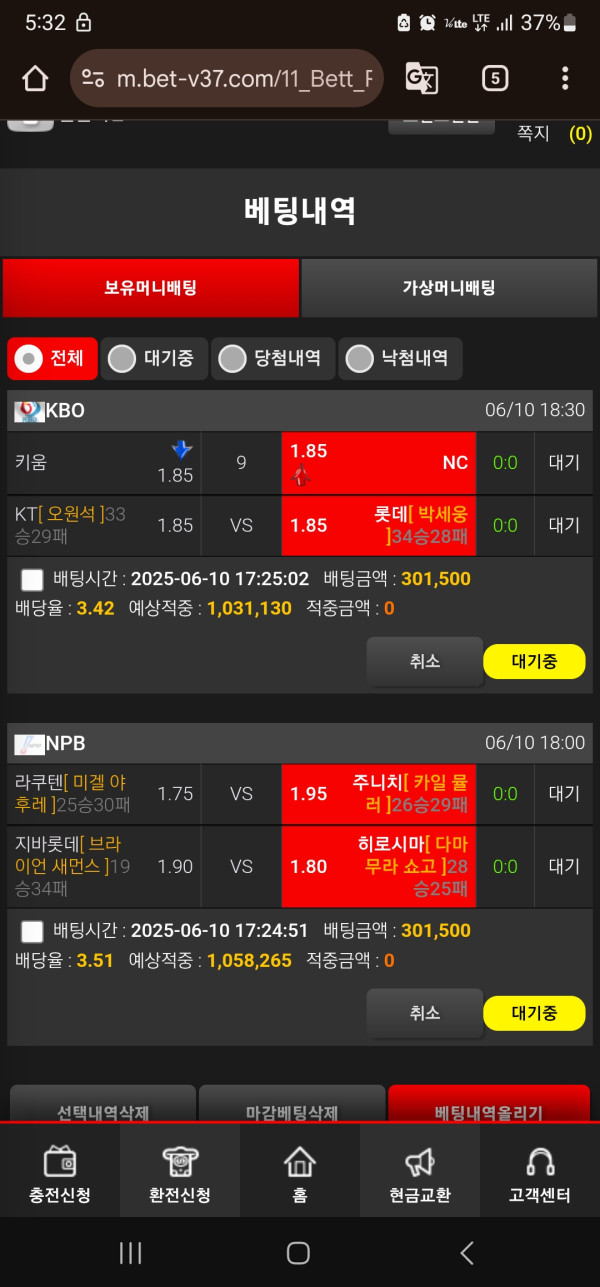Open the browser home page icon
The width and height of the screenshot is (600, 1287).
click(35, 79)
